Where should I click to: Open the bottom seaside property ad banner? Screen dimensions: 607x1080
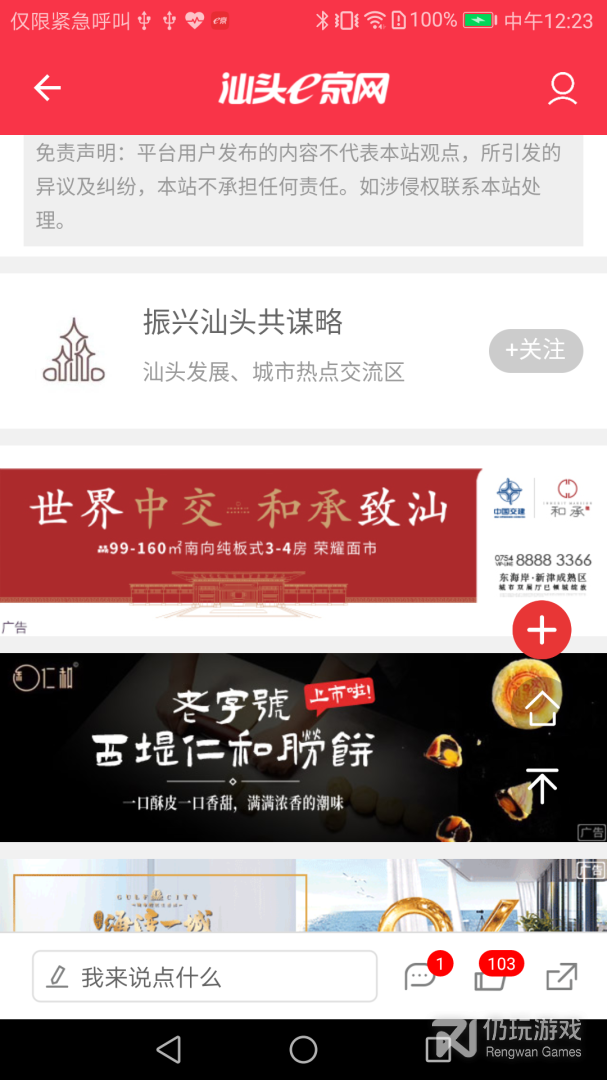tap(300, 895)
